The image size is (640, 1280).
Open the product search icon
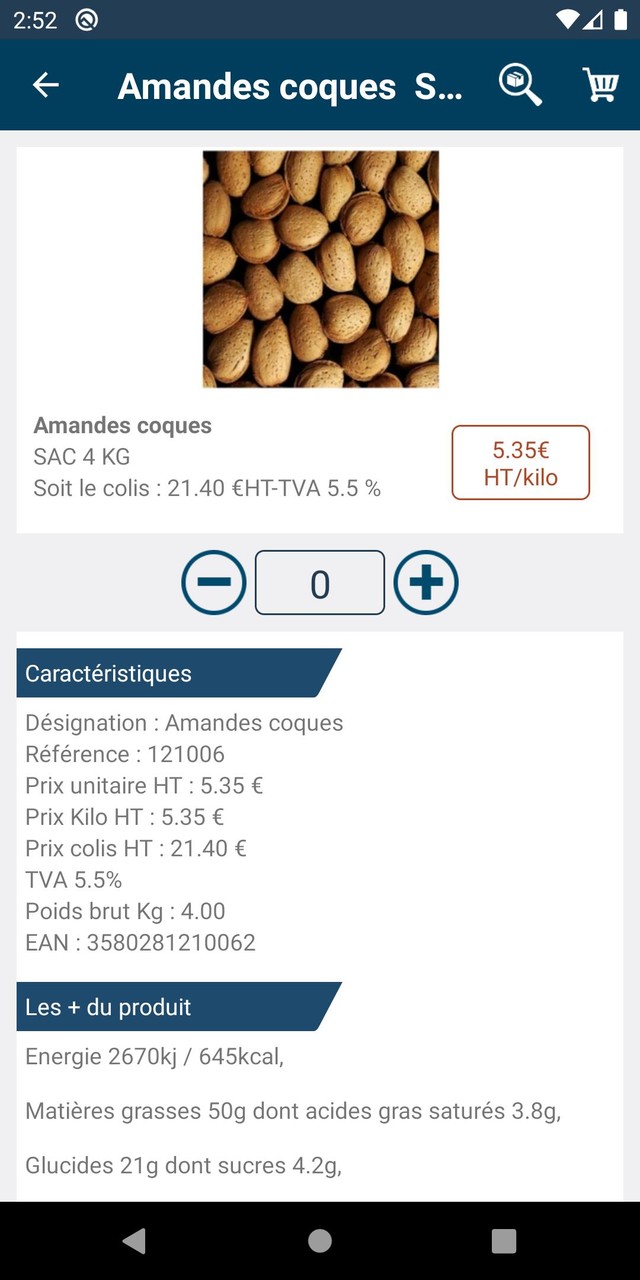pos(520,86)
